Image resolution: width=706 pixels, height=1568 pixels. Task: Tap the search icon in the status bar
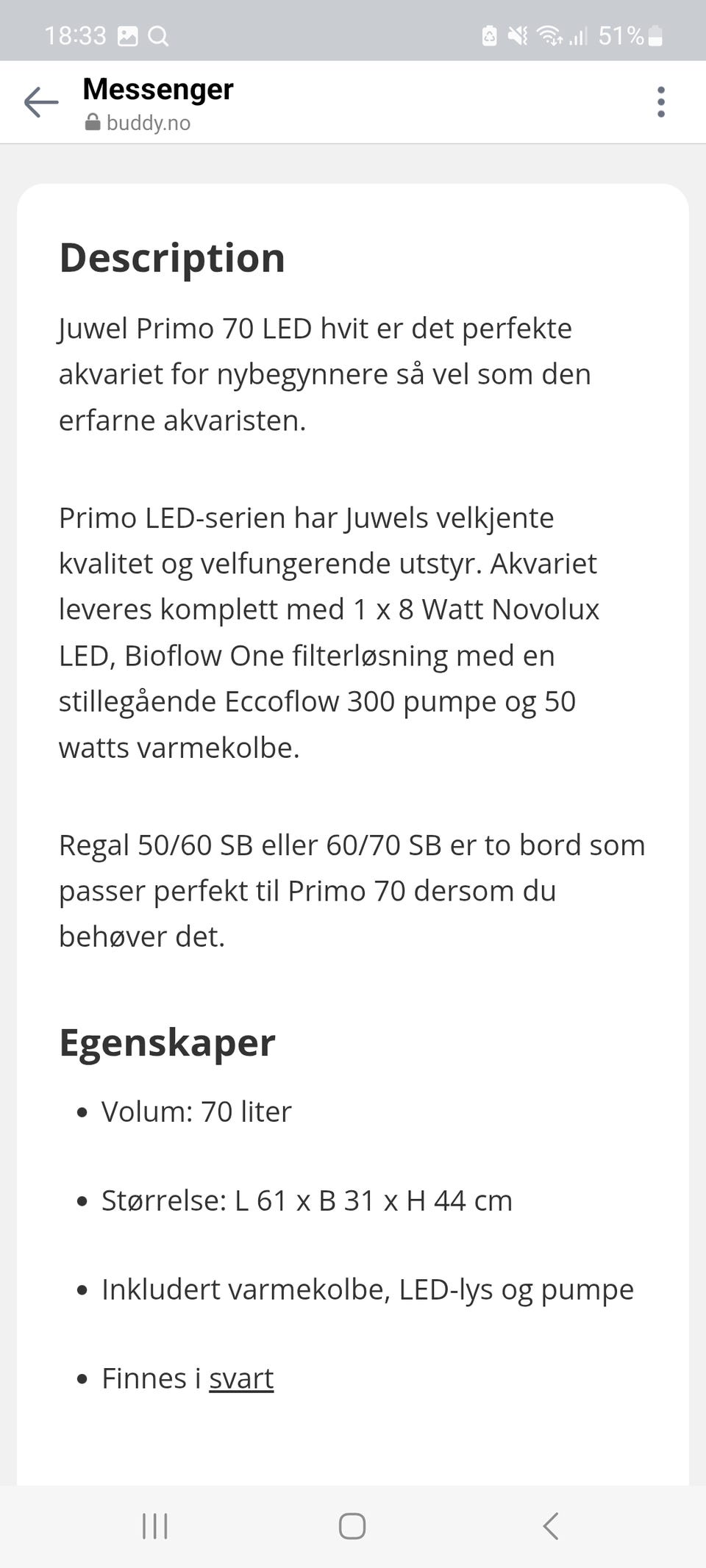tap(159, 35)
